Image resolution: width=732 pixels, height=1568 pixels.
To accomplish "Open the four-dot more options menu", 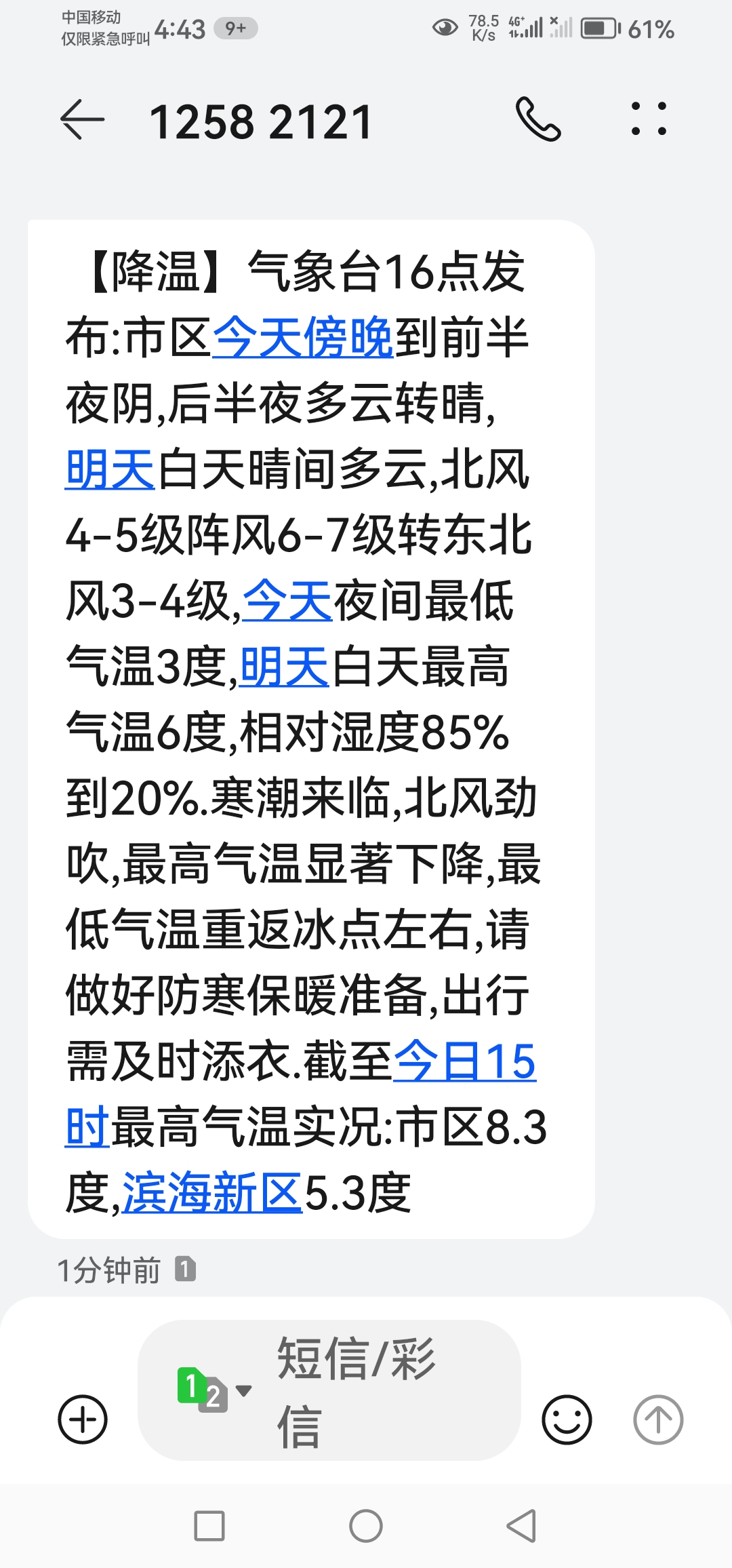I will 649,119.
